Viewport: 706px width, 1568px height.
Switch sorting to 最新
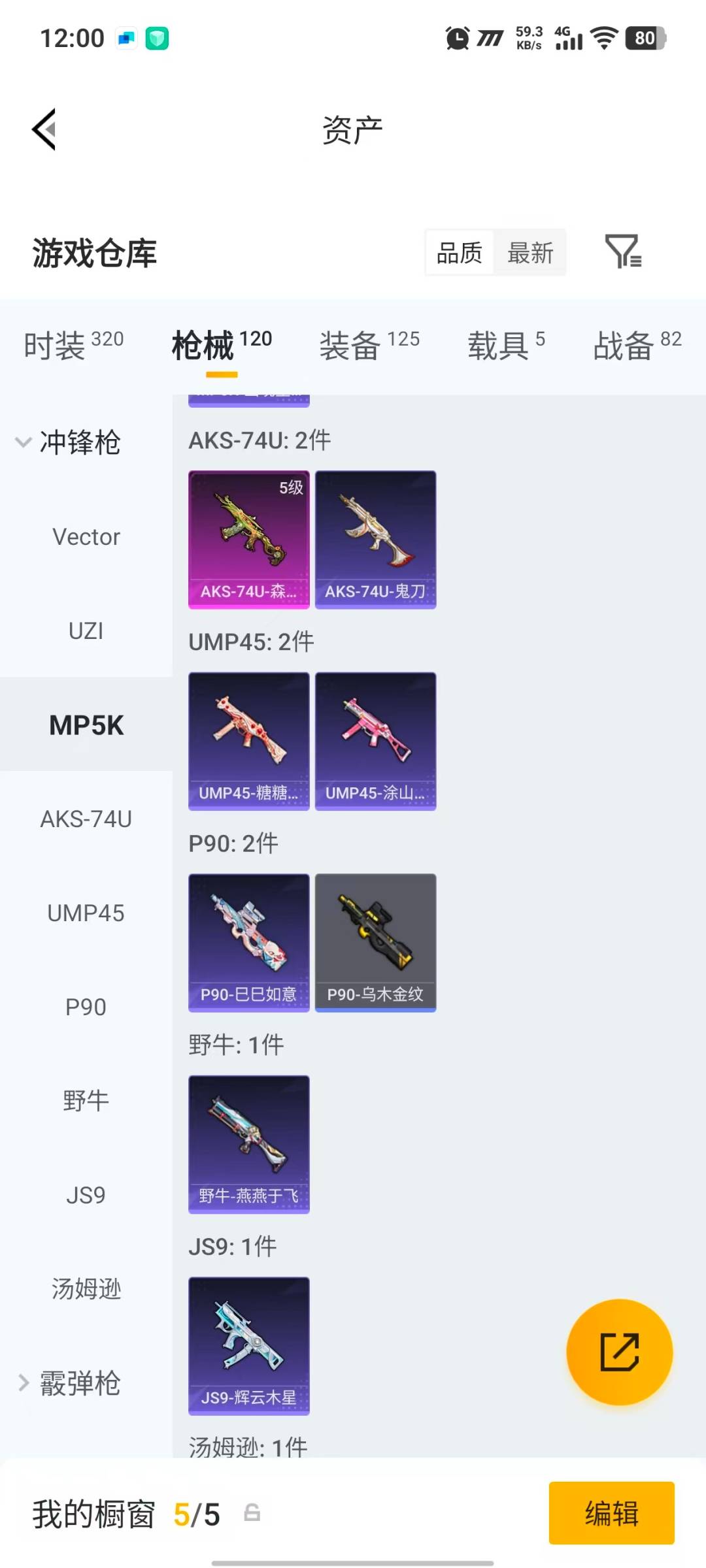(x=531, y=252)
